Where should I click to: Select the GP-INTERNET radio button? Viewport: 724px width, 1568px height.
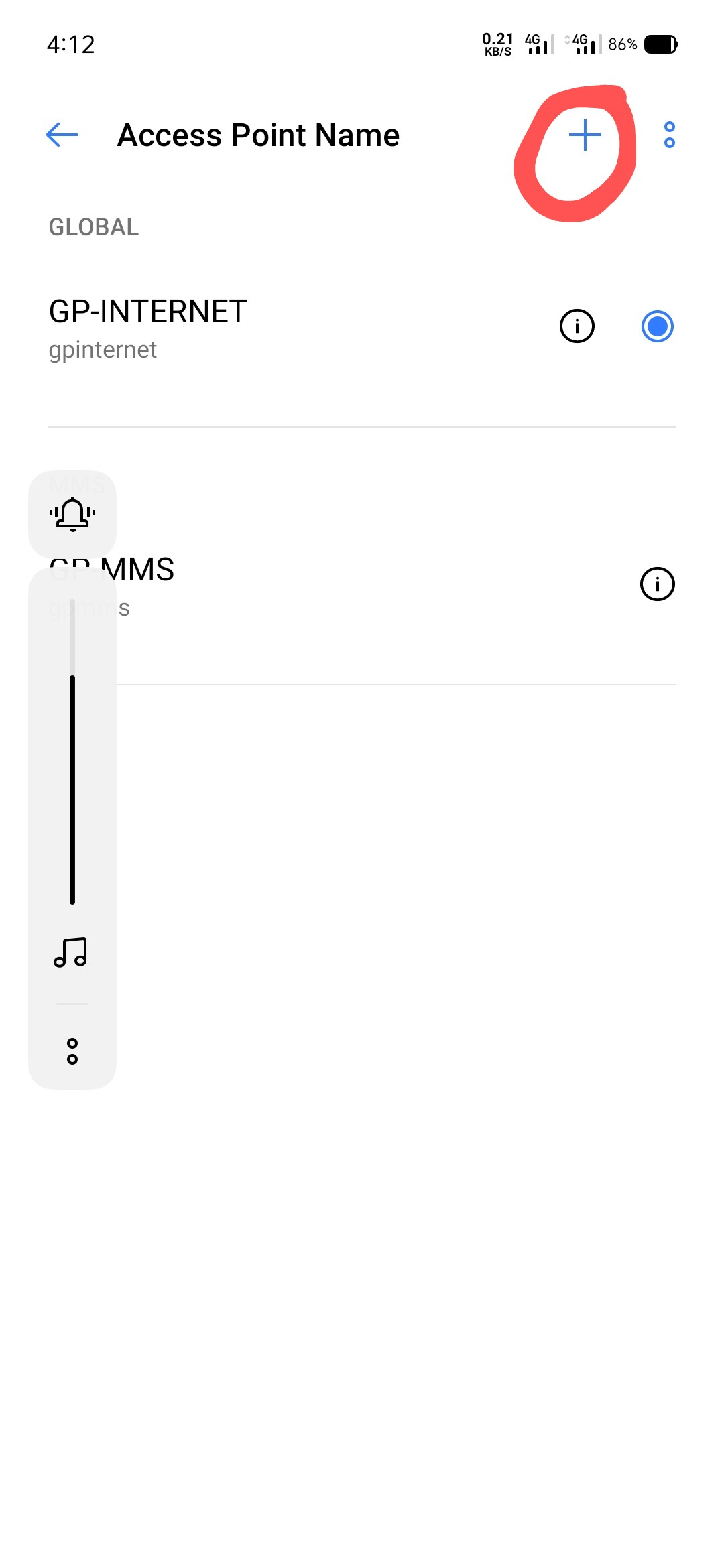click(x=657, y=326)
